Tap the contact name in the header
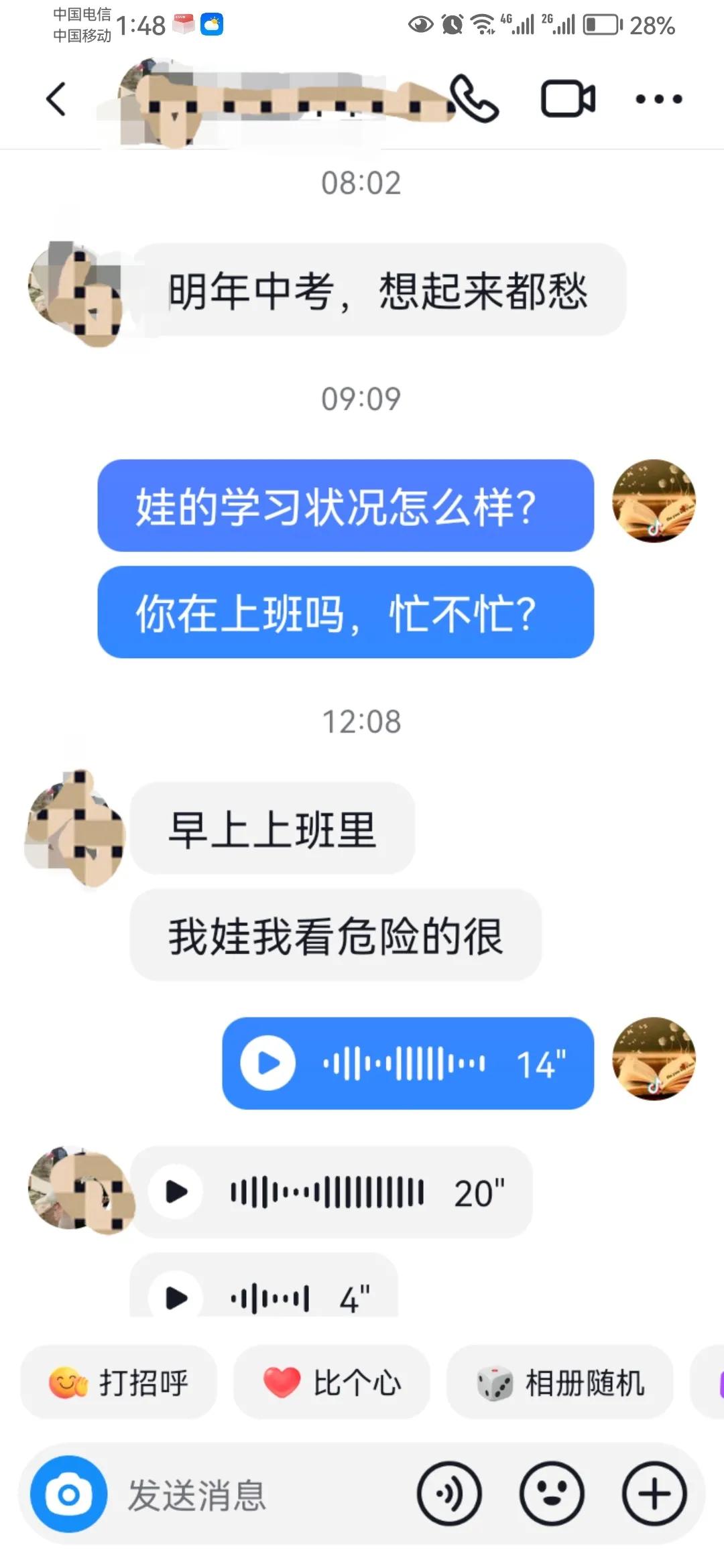This screenshot has height=1568, width=724. (268, 98)
